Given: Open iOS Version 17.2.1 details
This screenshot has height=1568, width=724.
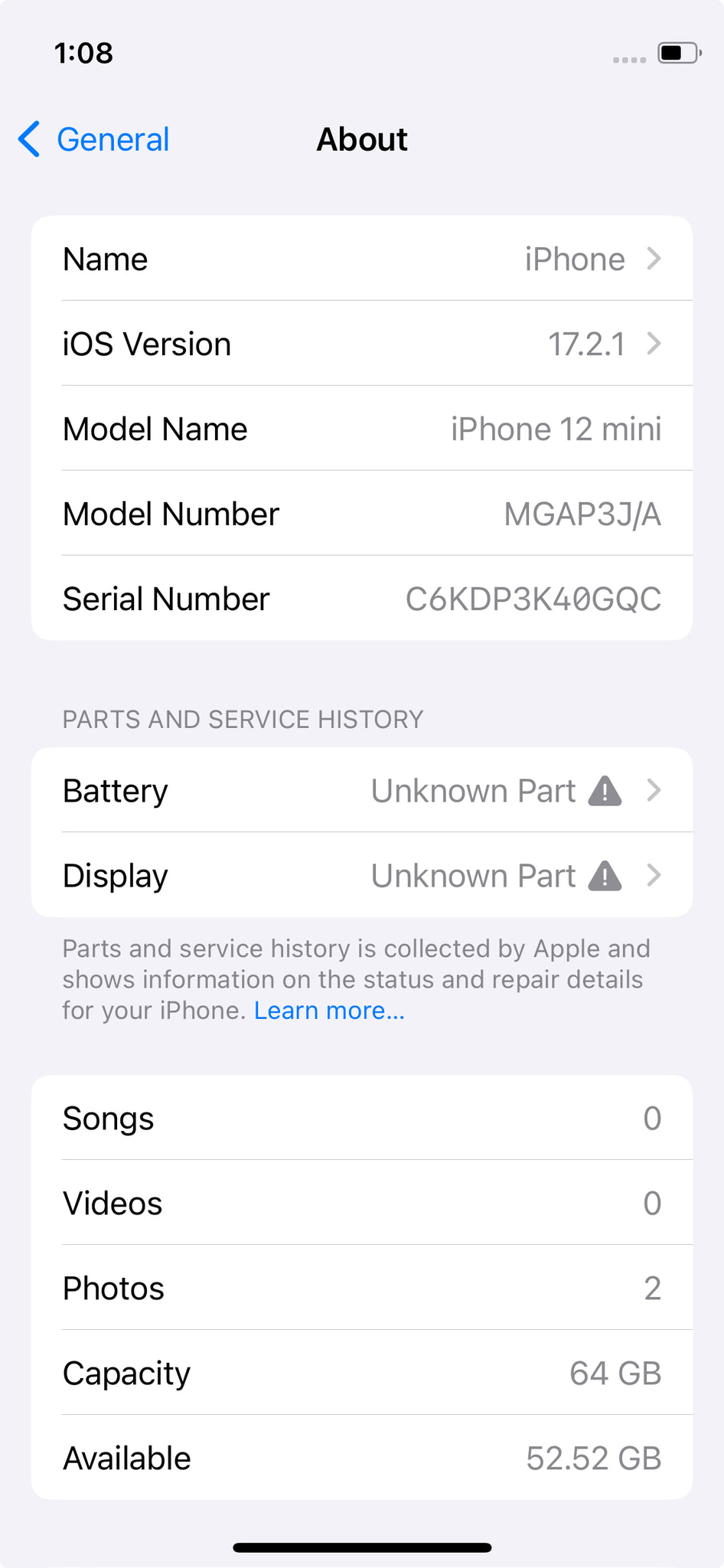Looking at the screenshot, I should pyautogui.click(x=362, y=344).
